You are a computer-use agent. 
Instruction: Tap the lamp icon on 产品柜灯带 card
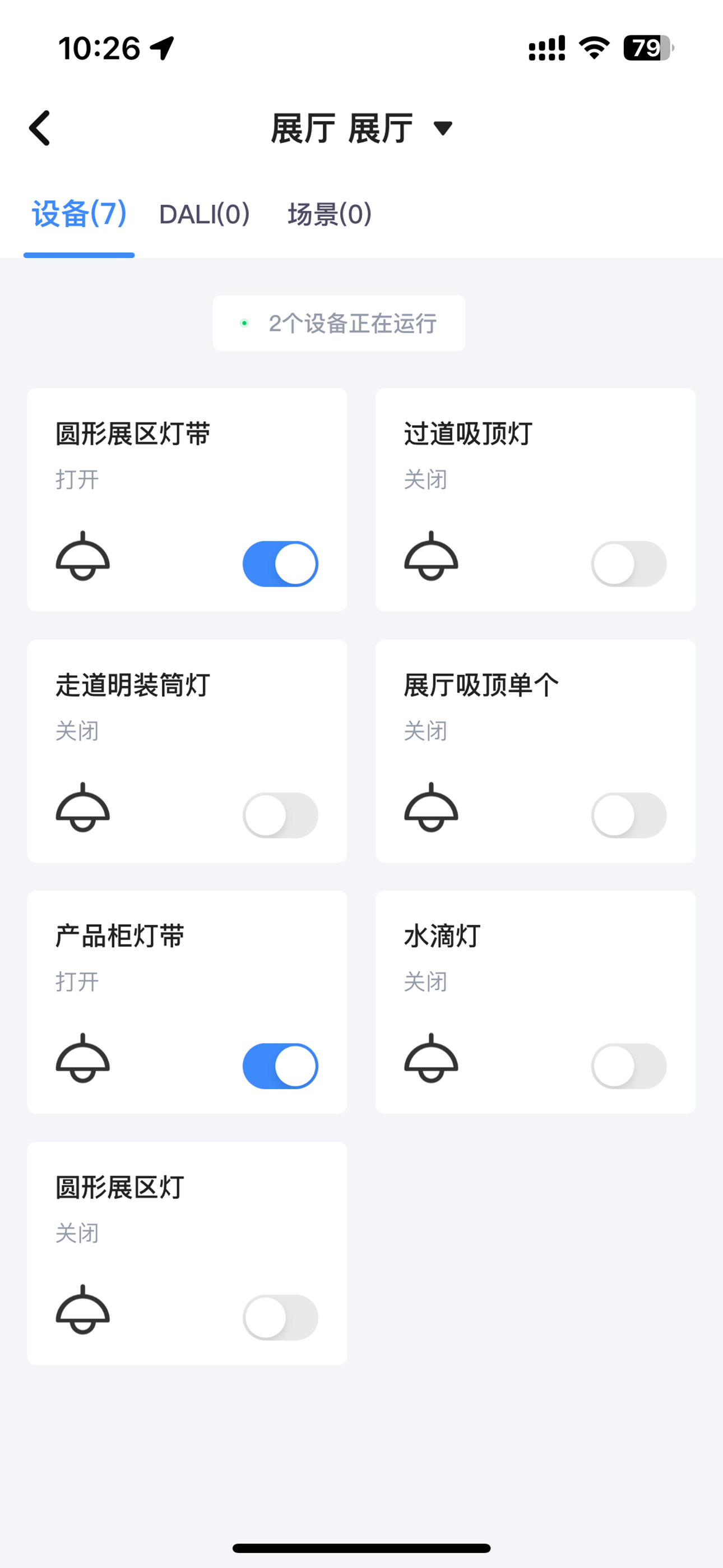coord(82,1066)
